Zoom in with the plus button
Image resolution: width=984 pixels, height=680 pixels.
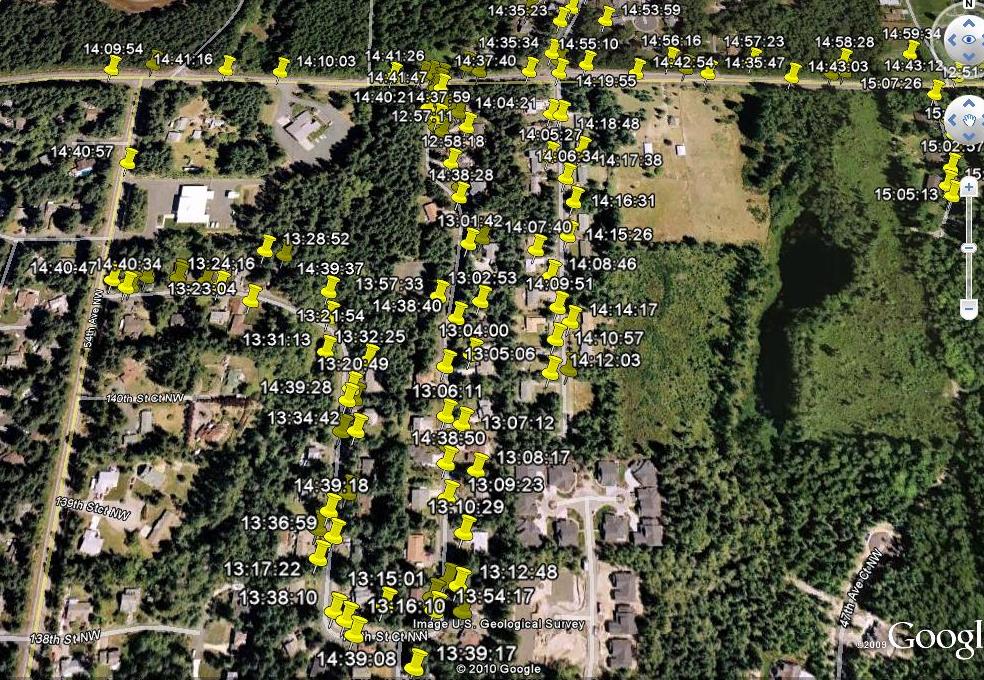968,186
